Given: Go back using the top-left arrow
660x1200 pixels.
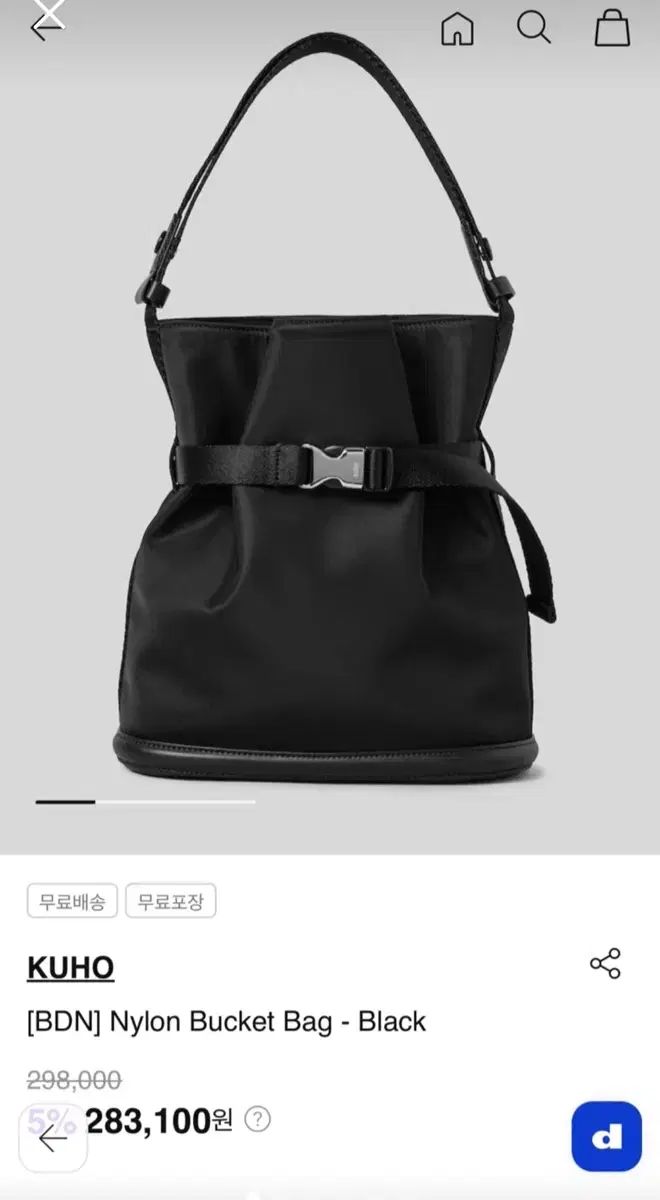Looking at the screenshot, I should 46,28.
